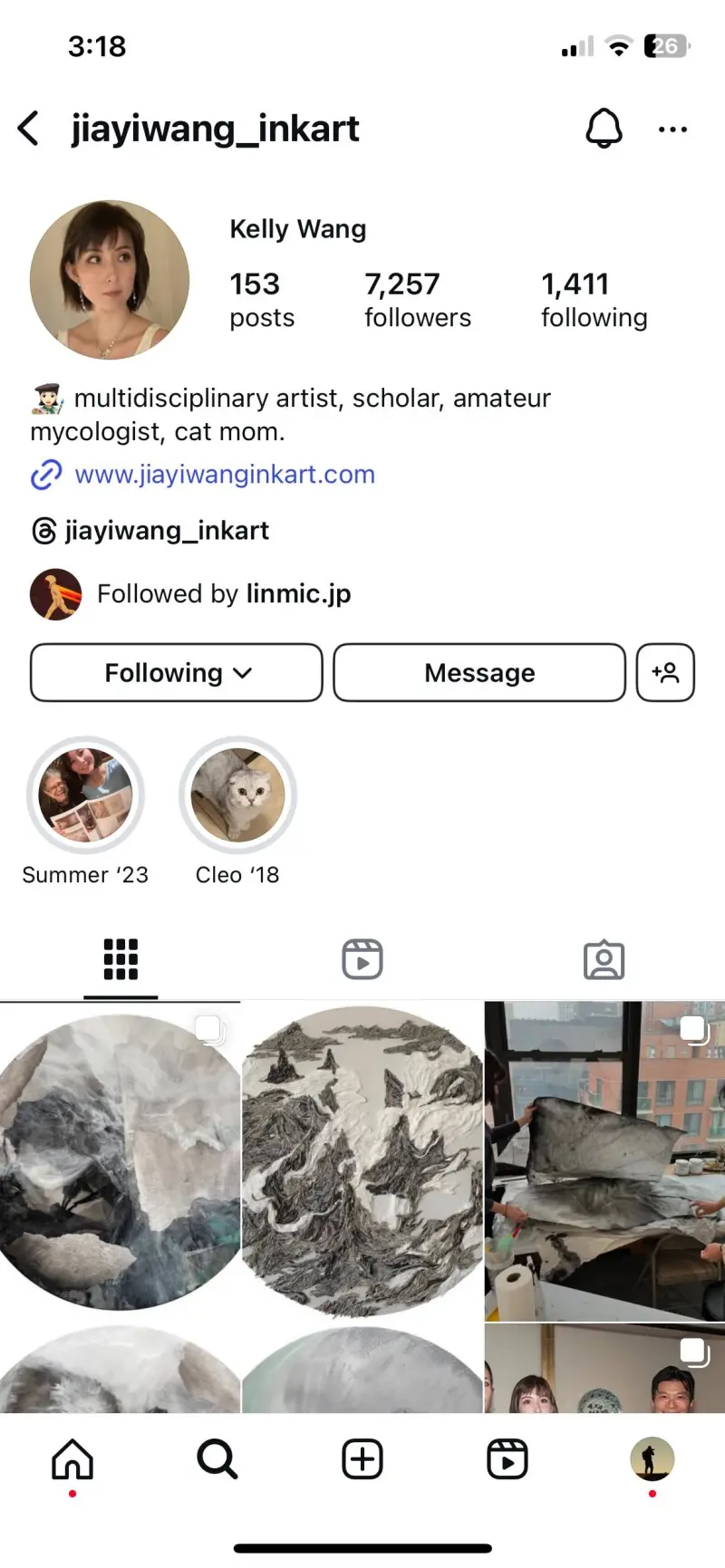Screen dimensions: 725x1568
Task: Switch to the tagged photos tab
Action: click(604, 959)
